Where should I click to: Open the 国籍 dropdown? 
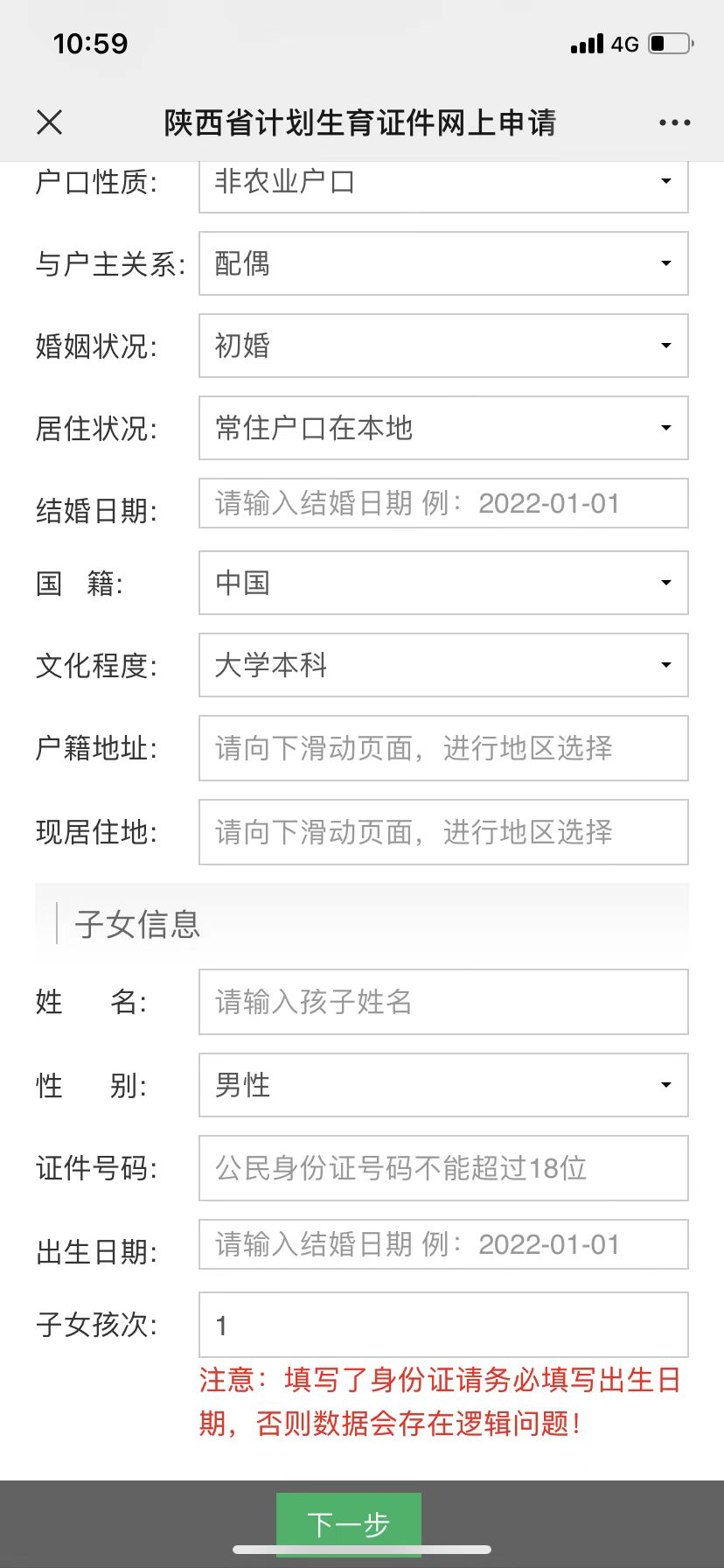pyautogui.click(x=443, y=583)
